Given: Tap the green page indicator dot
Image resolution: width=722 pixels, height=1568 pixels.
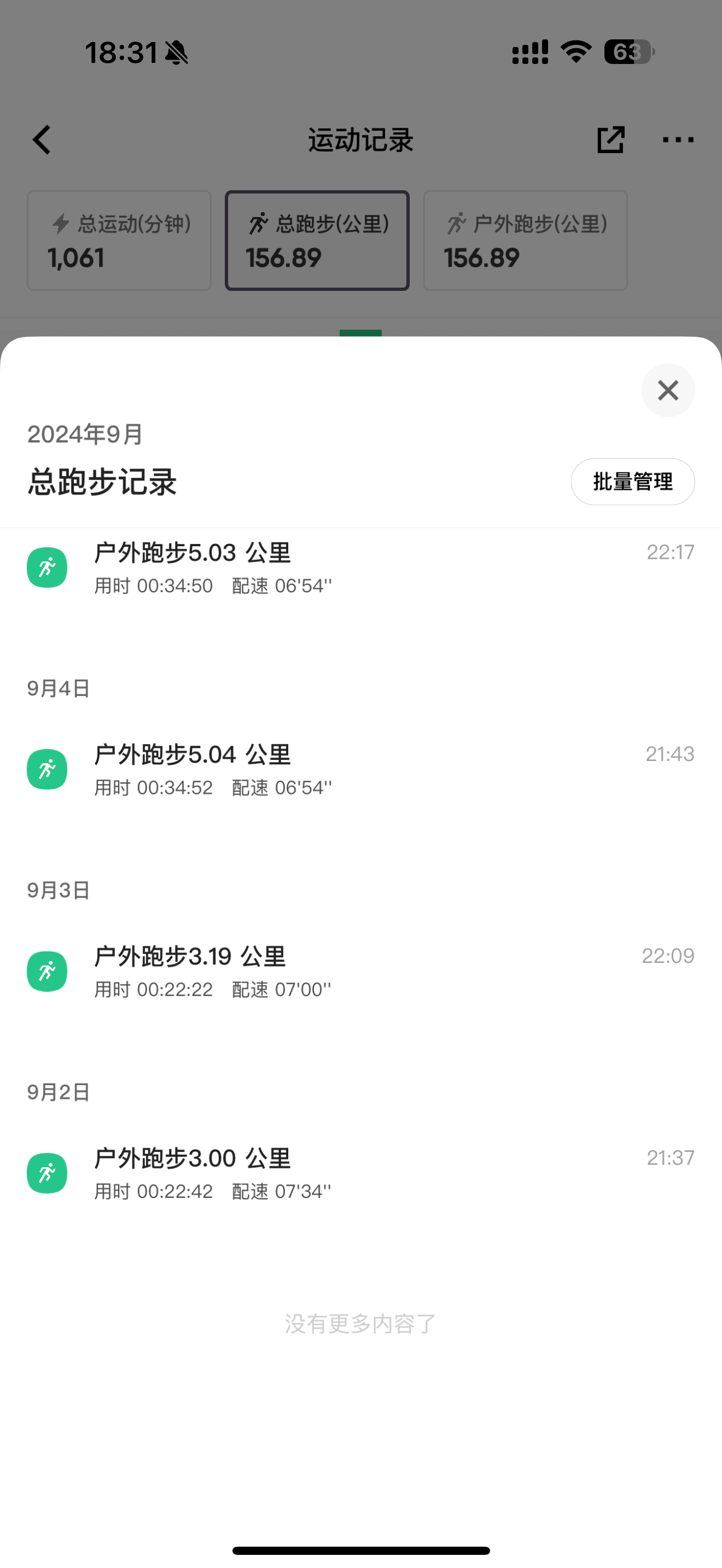Looking at the screenshot, I should pyautogui.click(x=360, y=332).
